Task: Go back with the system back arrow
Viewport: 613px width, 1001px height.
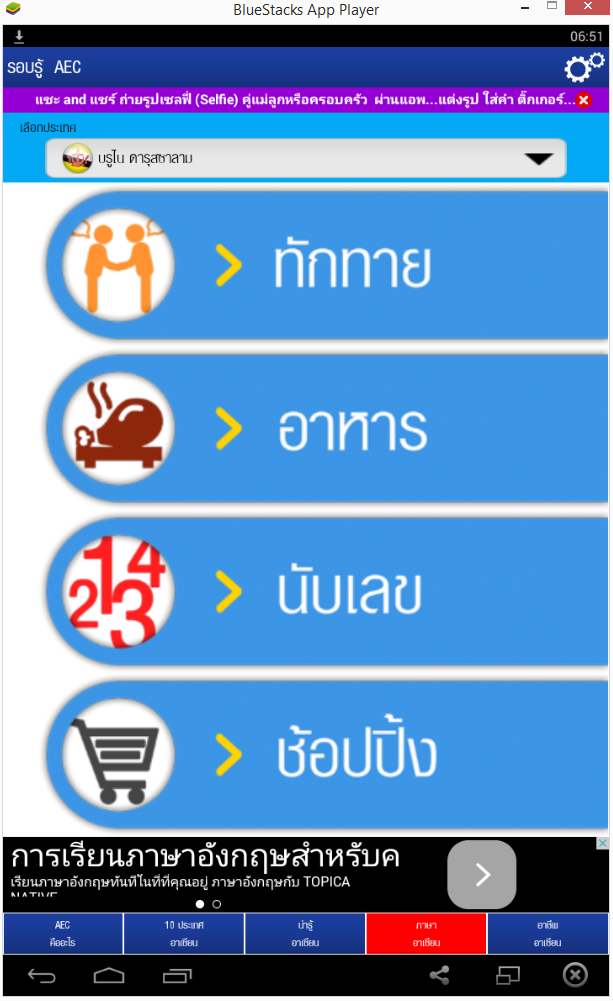Action: tap(42, 975)
